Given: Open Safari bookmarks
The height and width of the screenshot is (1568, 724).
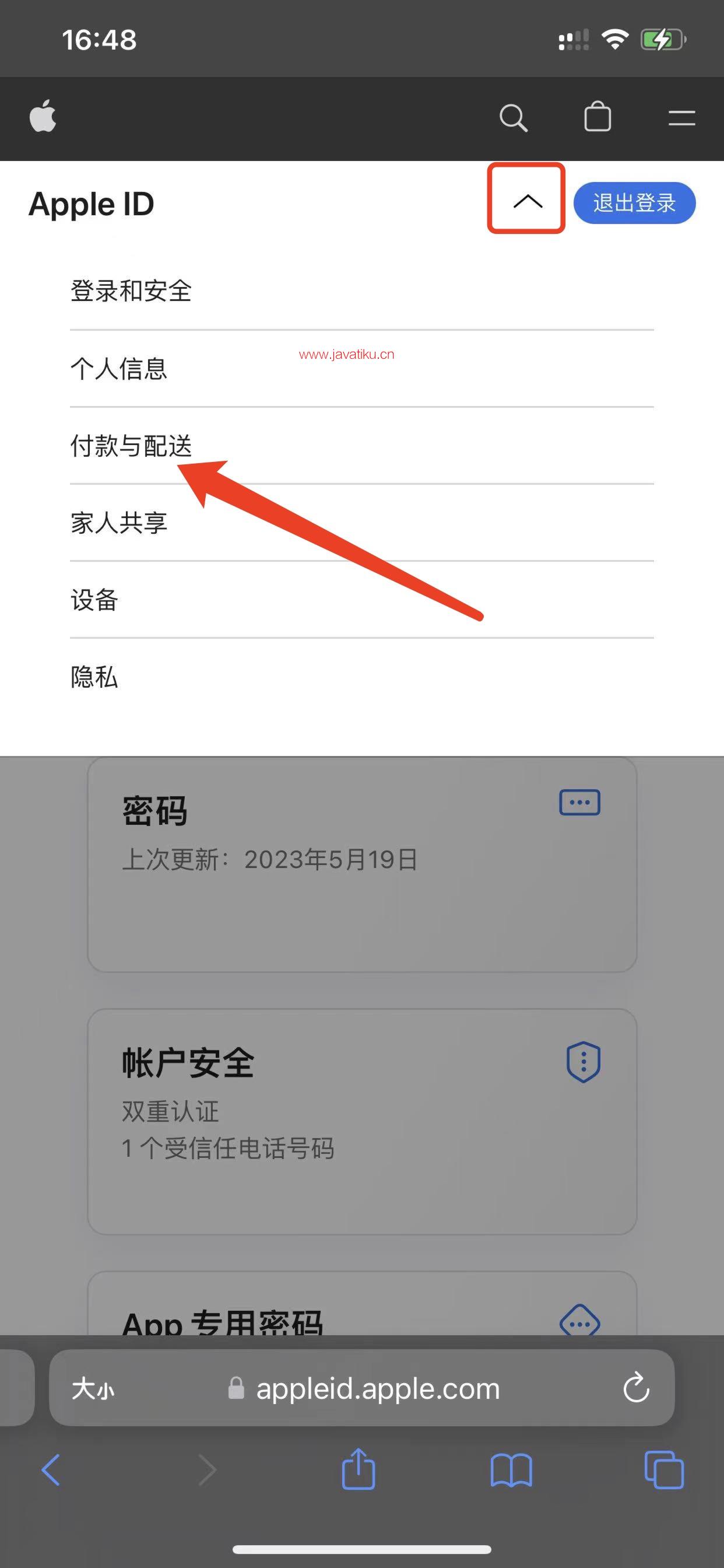Looking at the screenshot, I should 511,1470.
